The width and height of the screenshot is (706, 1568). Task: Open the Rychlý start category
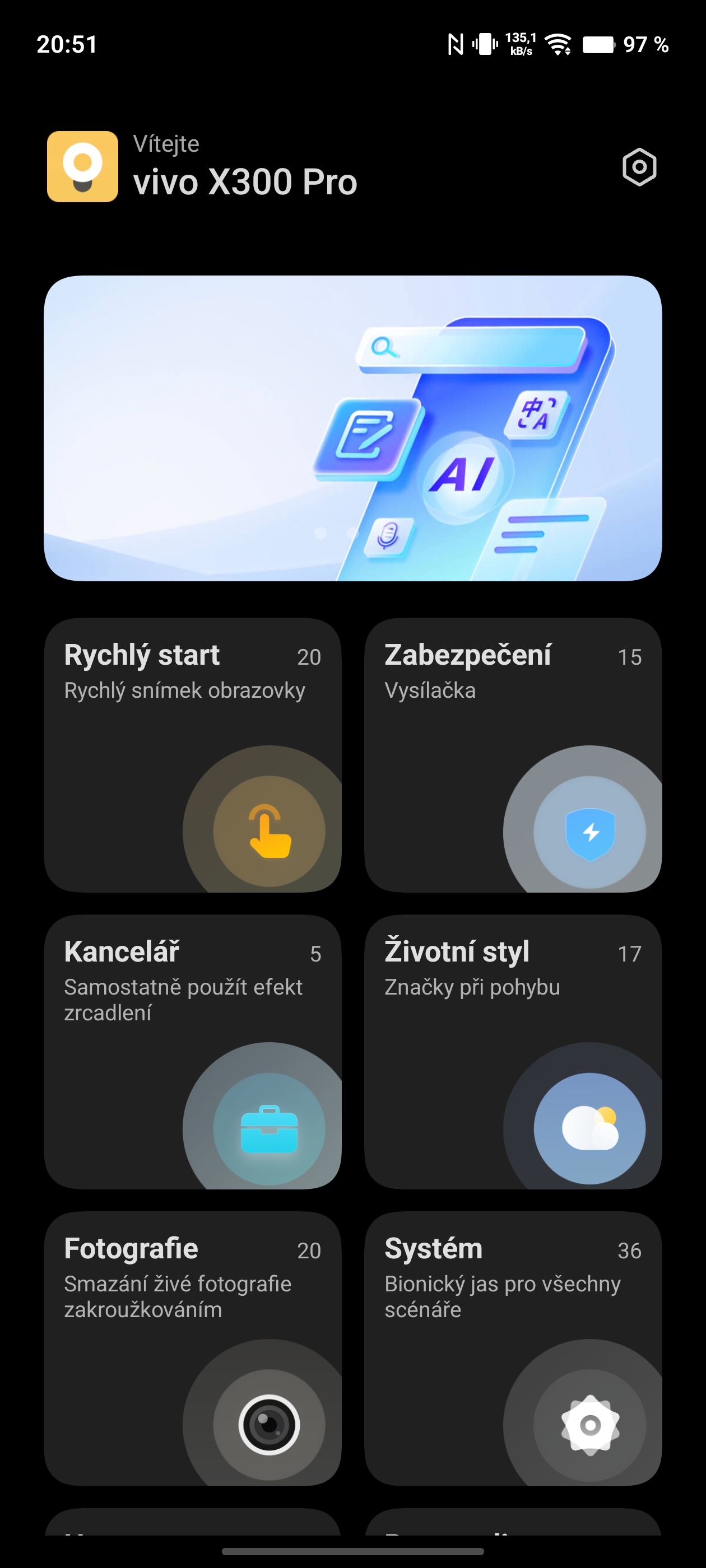pyautogui.click(x=193, y=755)
